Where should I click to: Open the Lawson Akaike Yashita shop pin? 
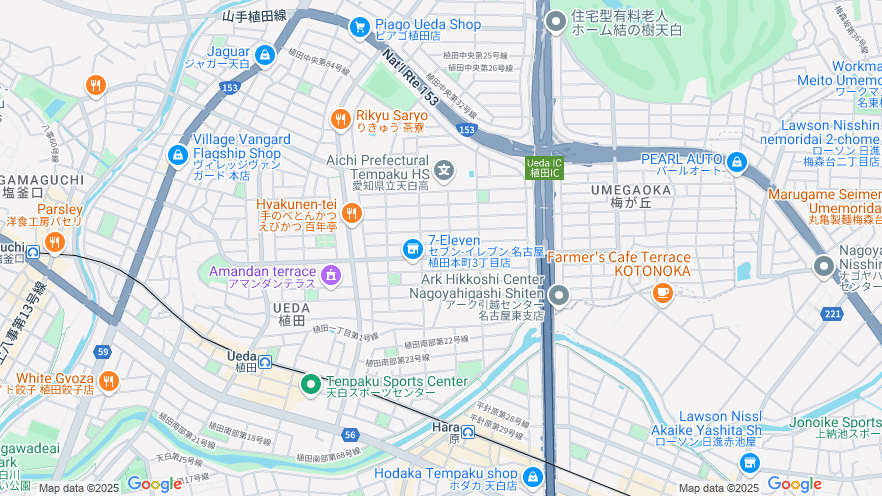(749, 462)
